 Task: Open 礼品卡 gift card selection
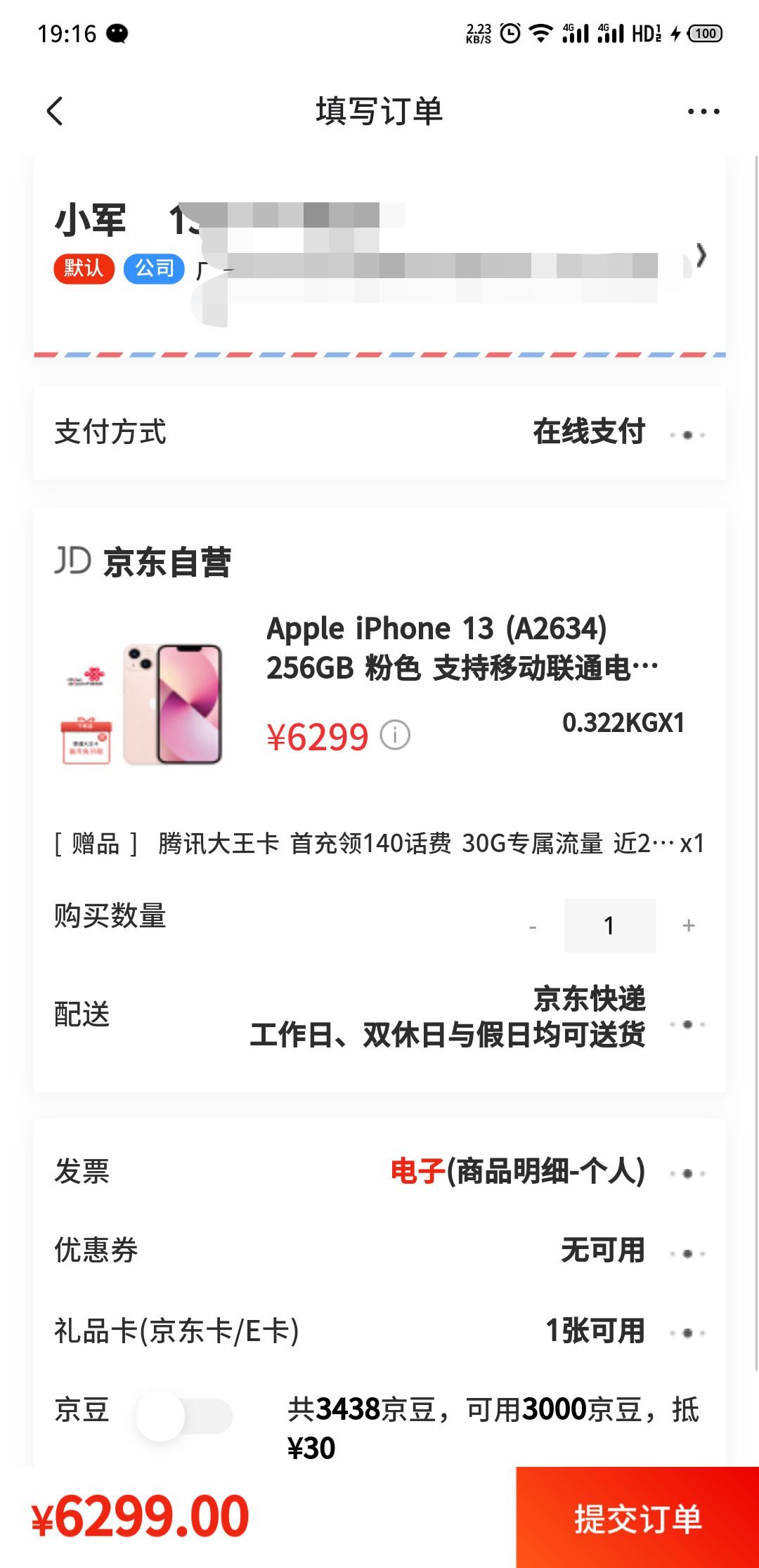[x=379, y=1331]
